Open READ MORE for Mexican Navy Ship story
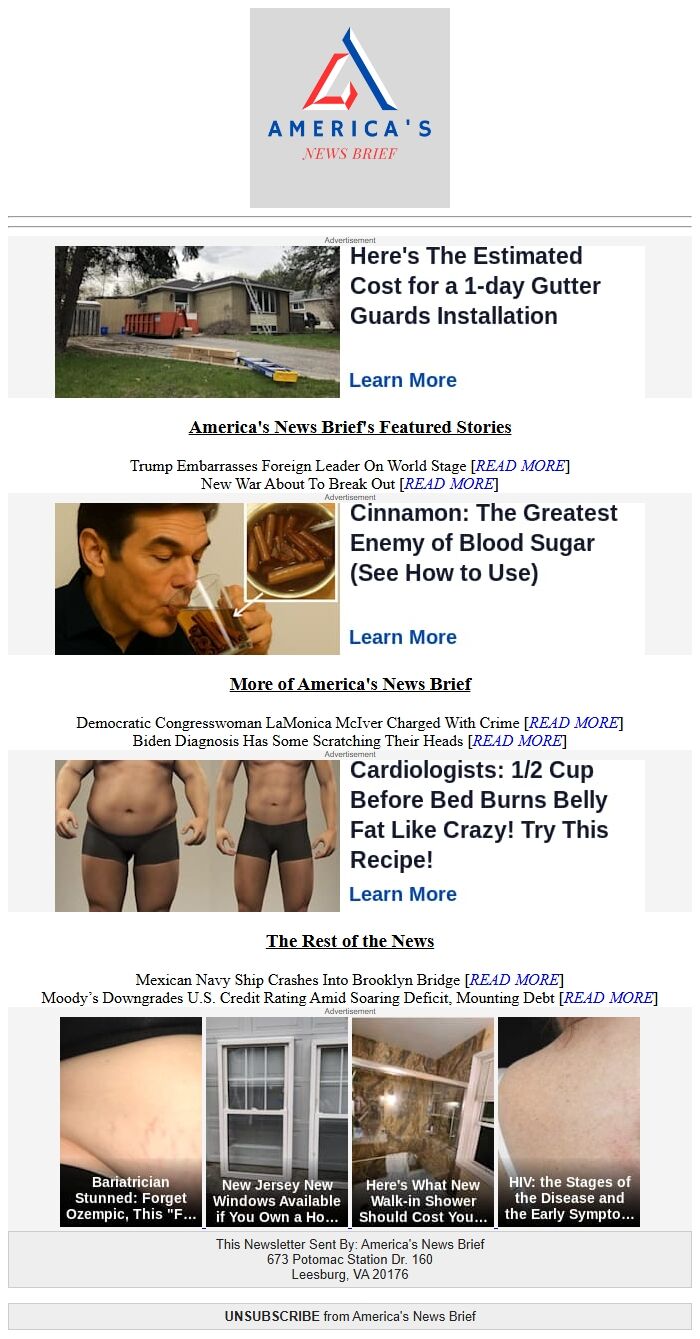 pos(516,980)
